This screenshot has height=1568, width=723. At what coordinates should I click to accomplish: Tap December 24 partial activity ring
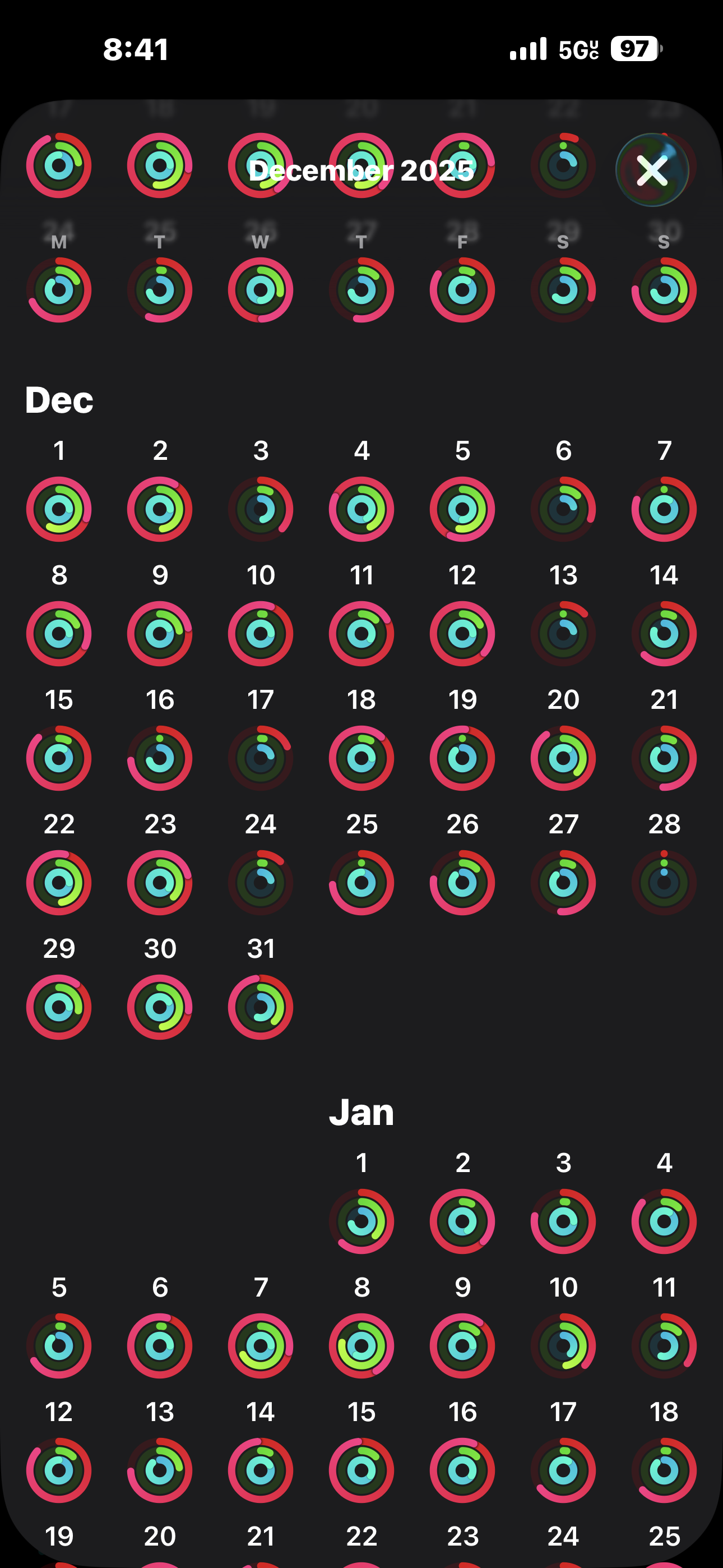(261, 883)
